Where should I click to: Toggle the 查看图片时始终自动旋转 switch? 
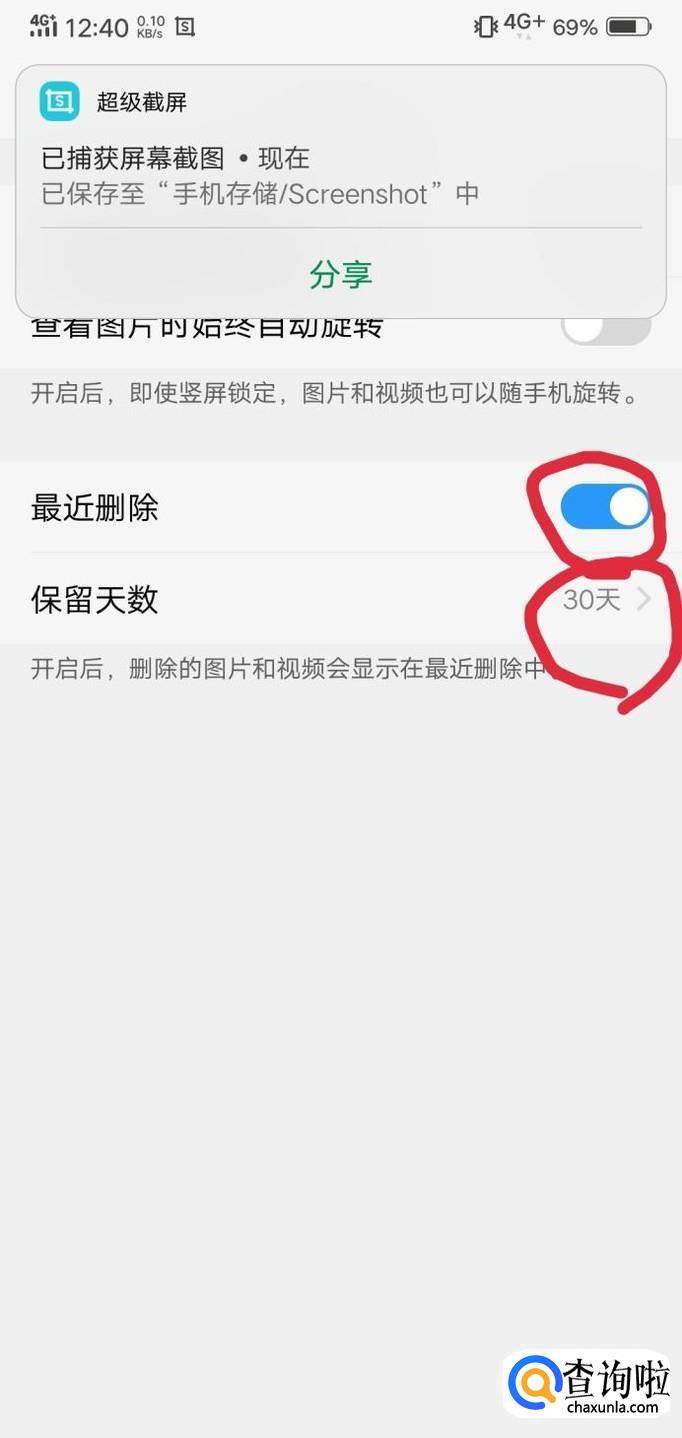coord(605,330)
